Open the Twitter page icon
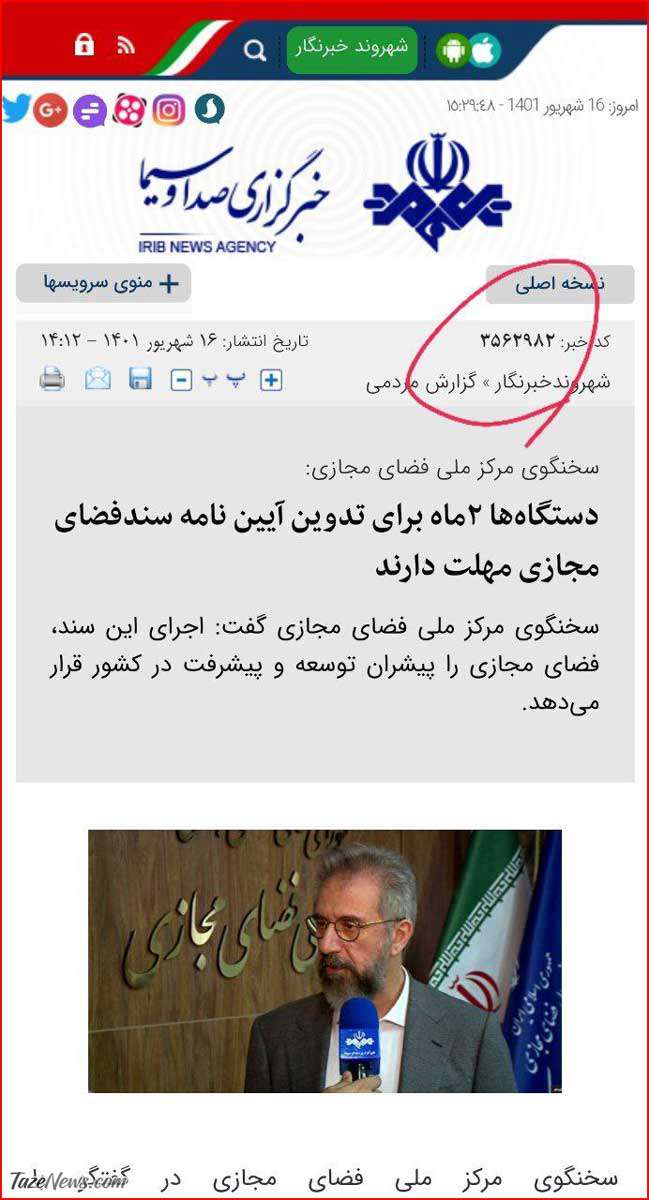649x1200 pixels. tap(15, 108)
